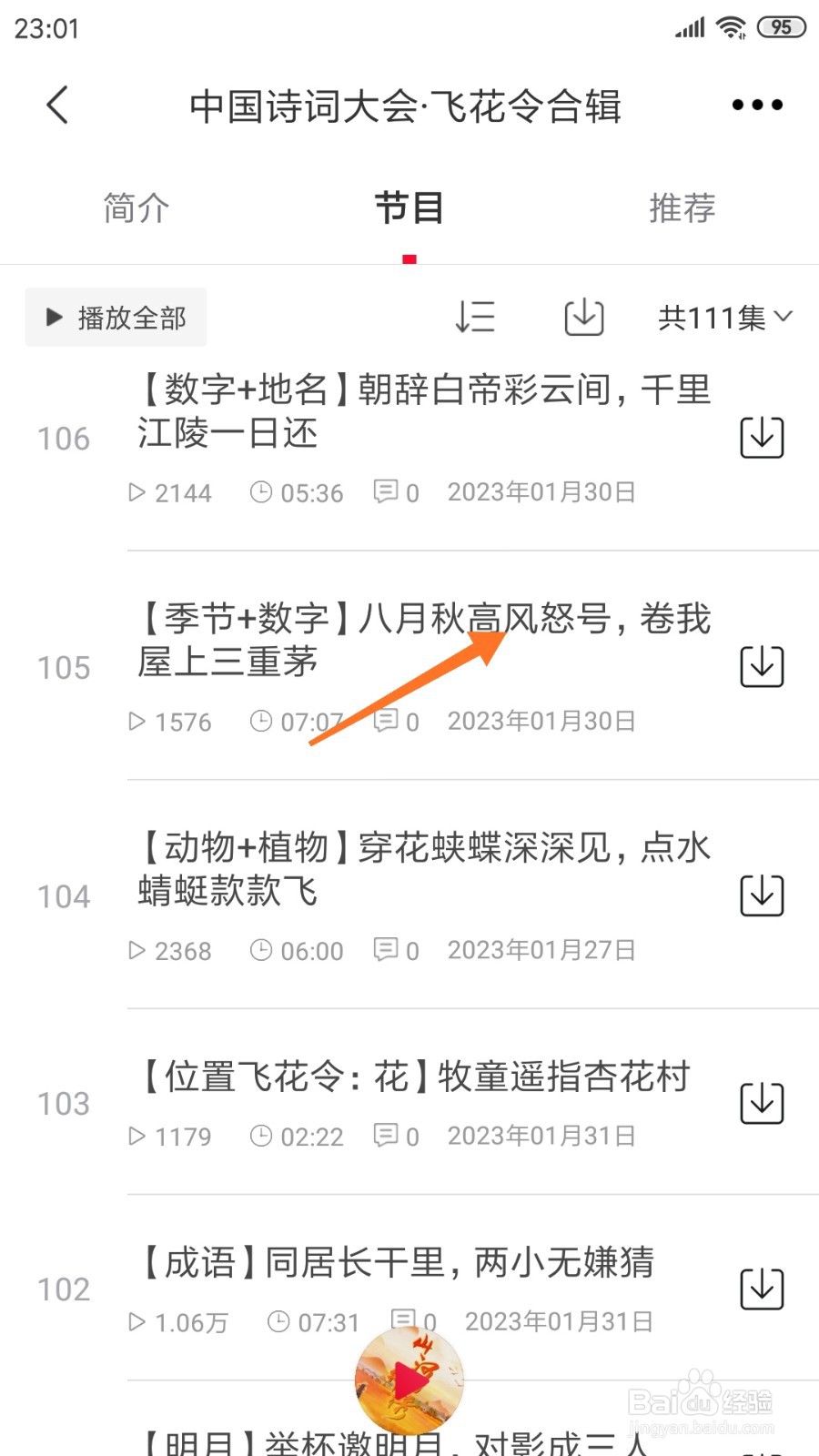
Task: Download episode 104 about 穿花蛱蝶
Action: point(761,895)
